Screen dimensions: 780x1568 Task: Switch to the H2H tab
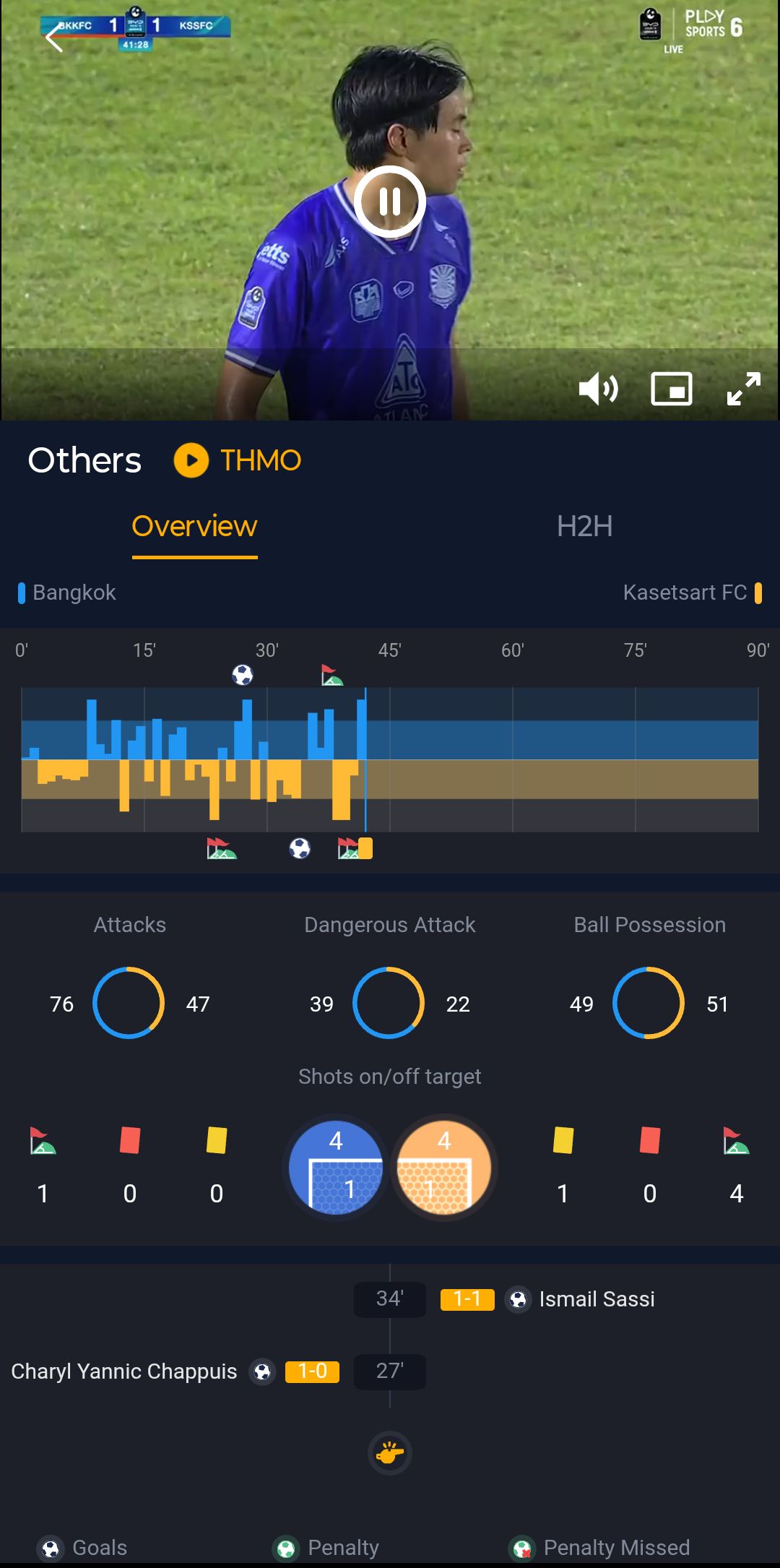pos(584,527)
